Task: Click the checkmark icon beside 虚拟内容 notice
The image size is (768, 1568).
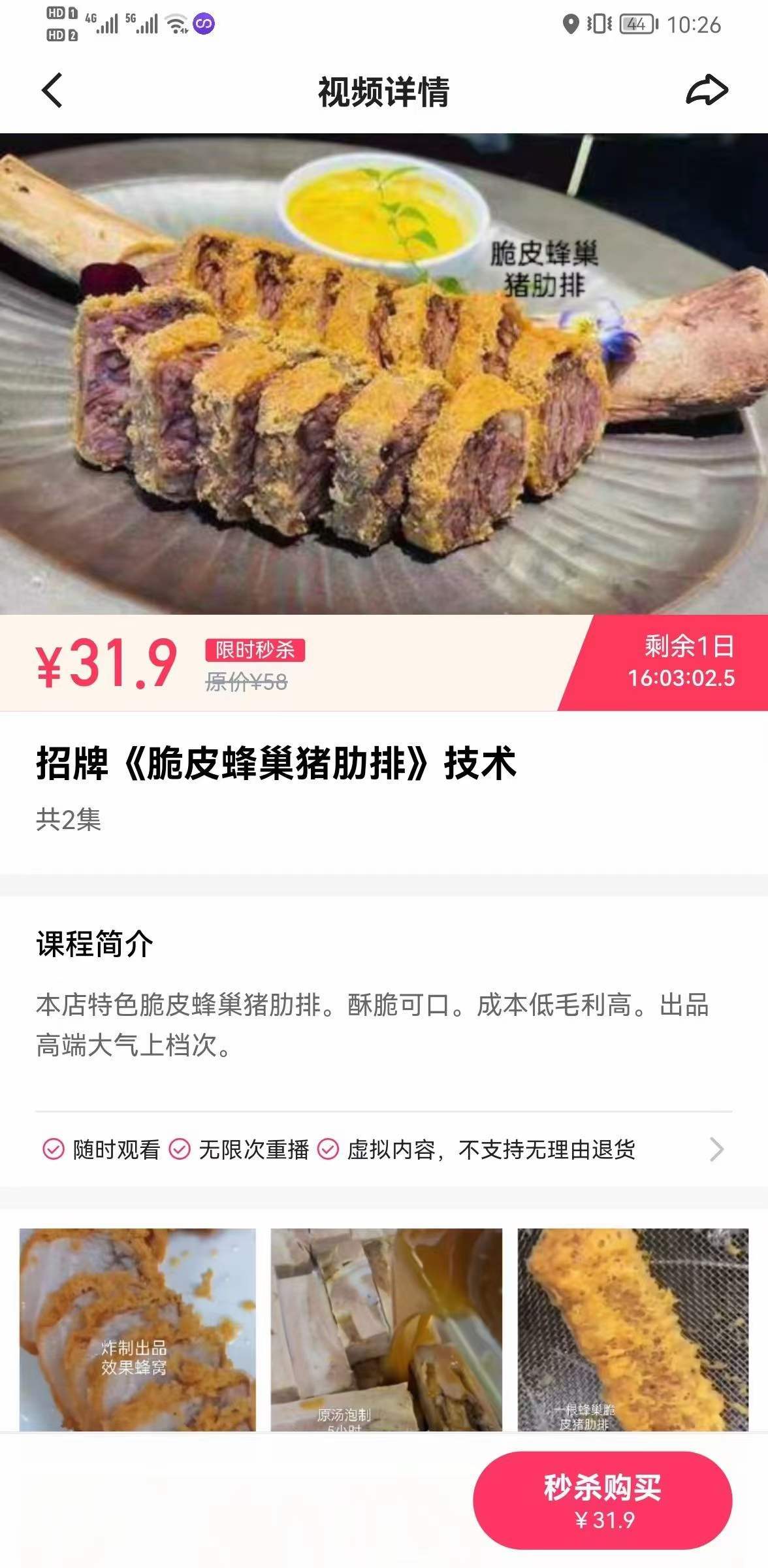Action: pos(328,1147)
